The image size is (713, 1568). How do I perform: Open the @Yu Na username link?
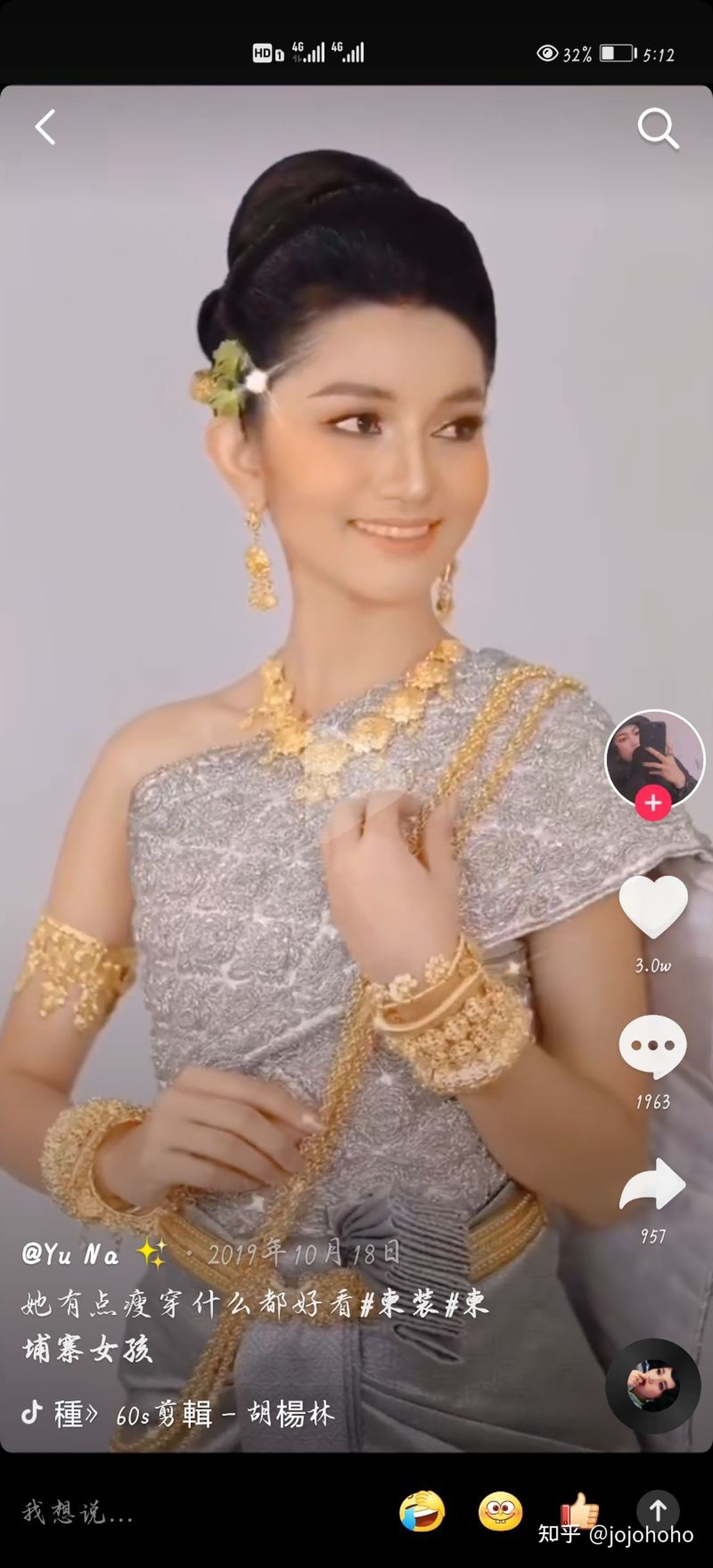70,1254
